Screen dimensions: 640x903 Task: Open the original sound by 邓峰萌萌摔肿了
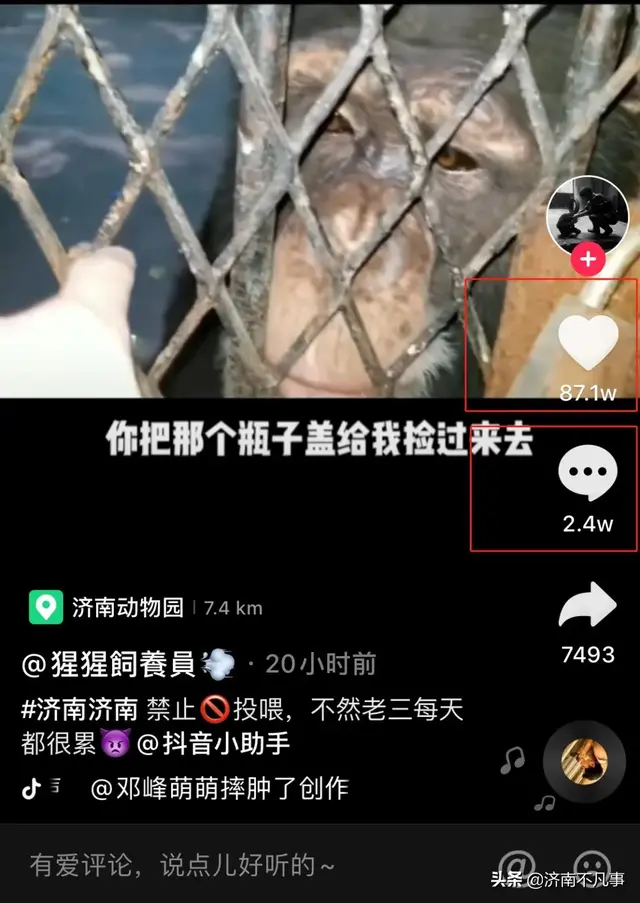[x=218, y=788]
